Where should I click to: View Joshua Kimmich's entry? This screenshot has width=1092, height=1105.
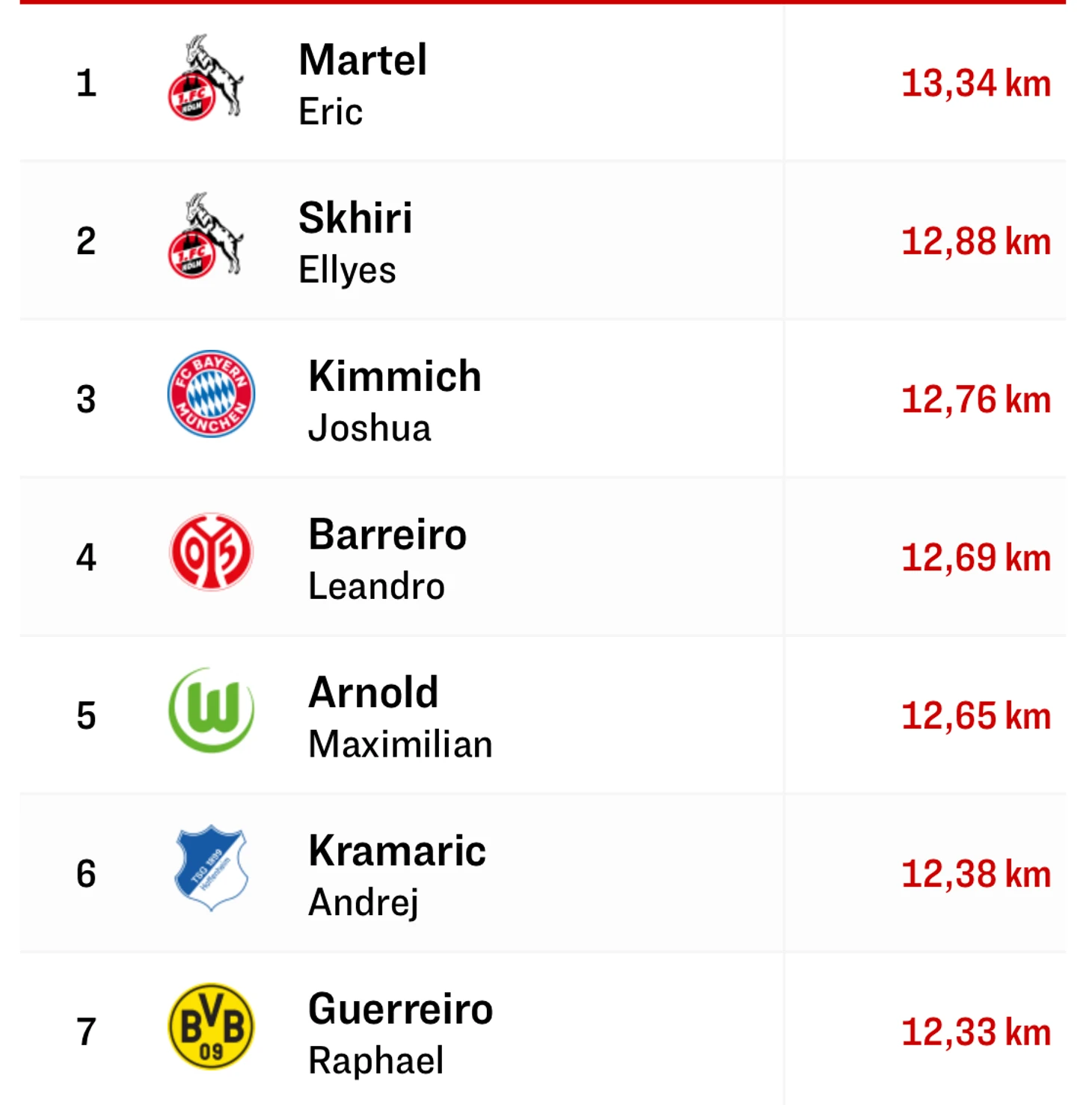pos(394,399)
